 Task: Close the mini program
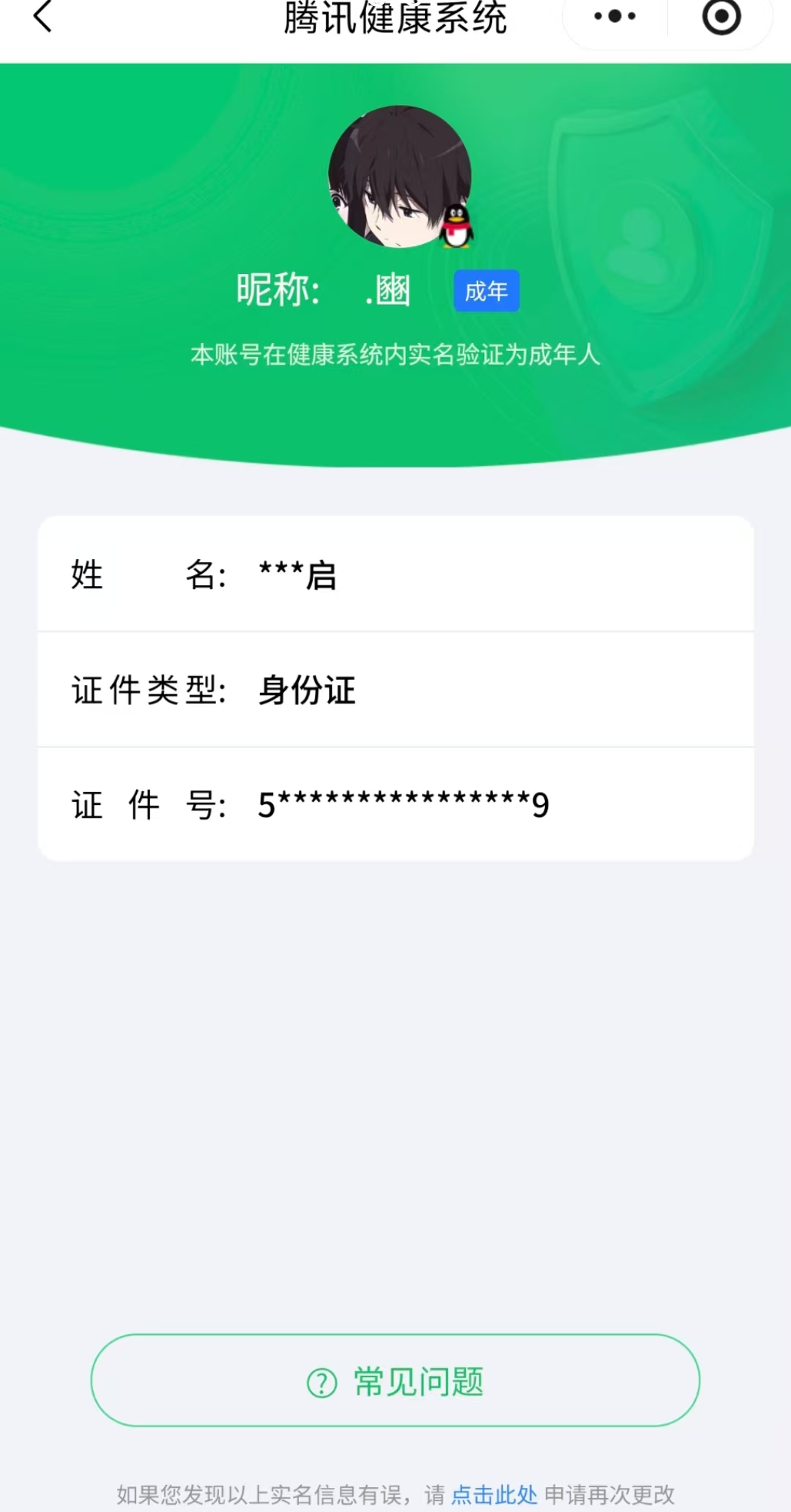click(x=721, y=16)
